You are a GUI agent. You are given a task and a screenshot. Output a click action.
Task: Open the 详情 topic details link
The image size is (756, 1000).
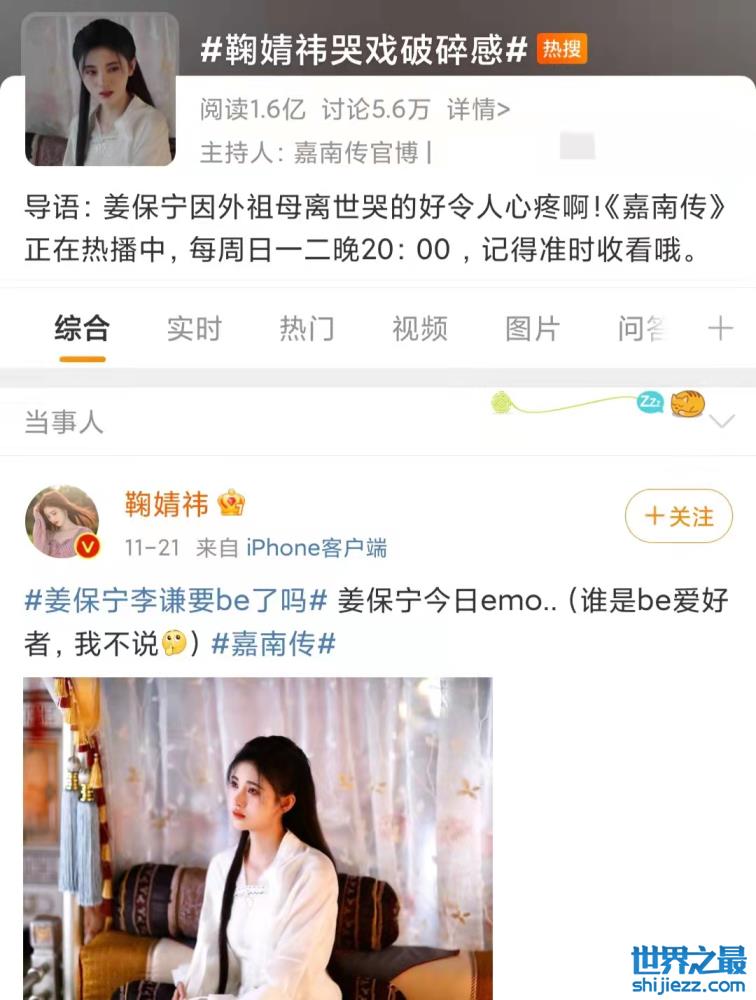(478, 108)
